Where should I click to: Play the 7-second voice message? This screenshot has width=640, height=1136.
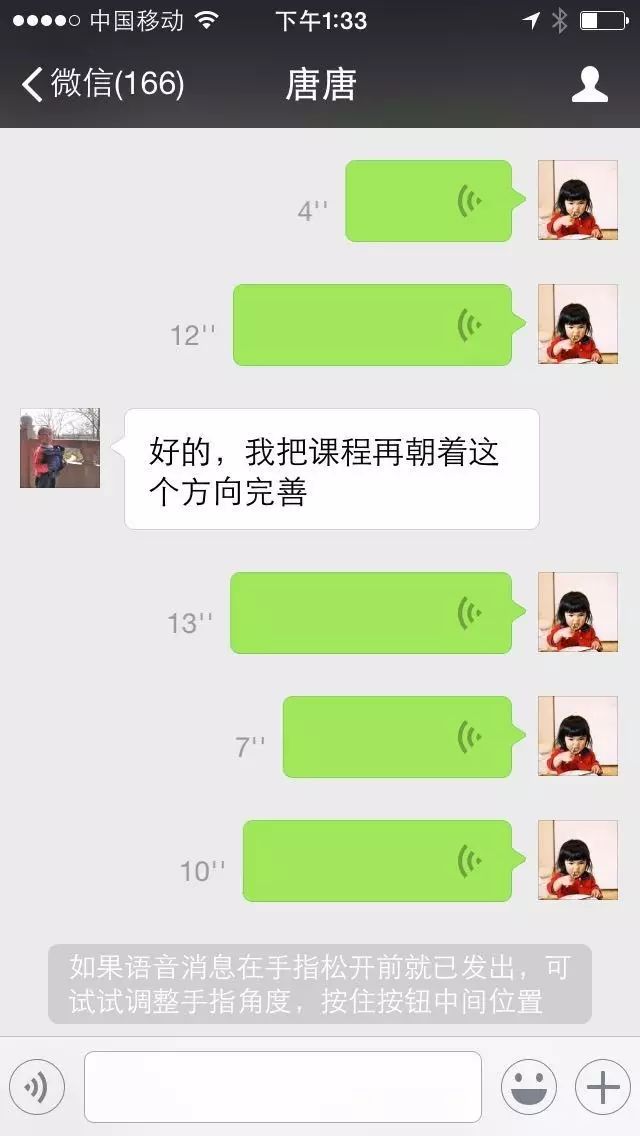397,737
